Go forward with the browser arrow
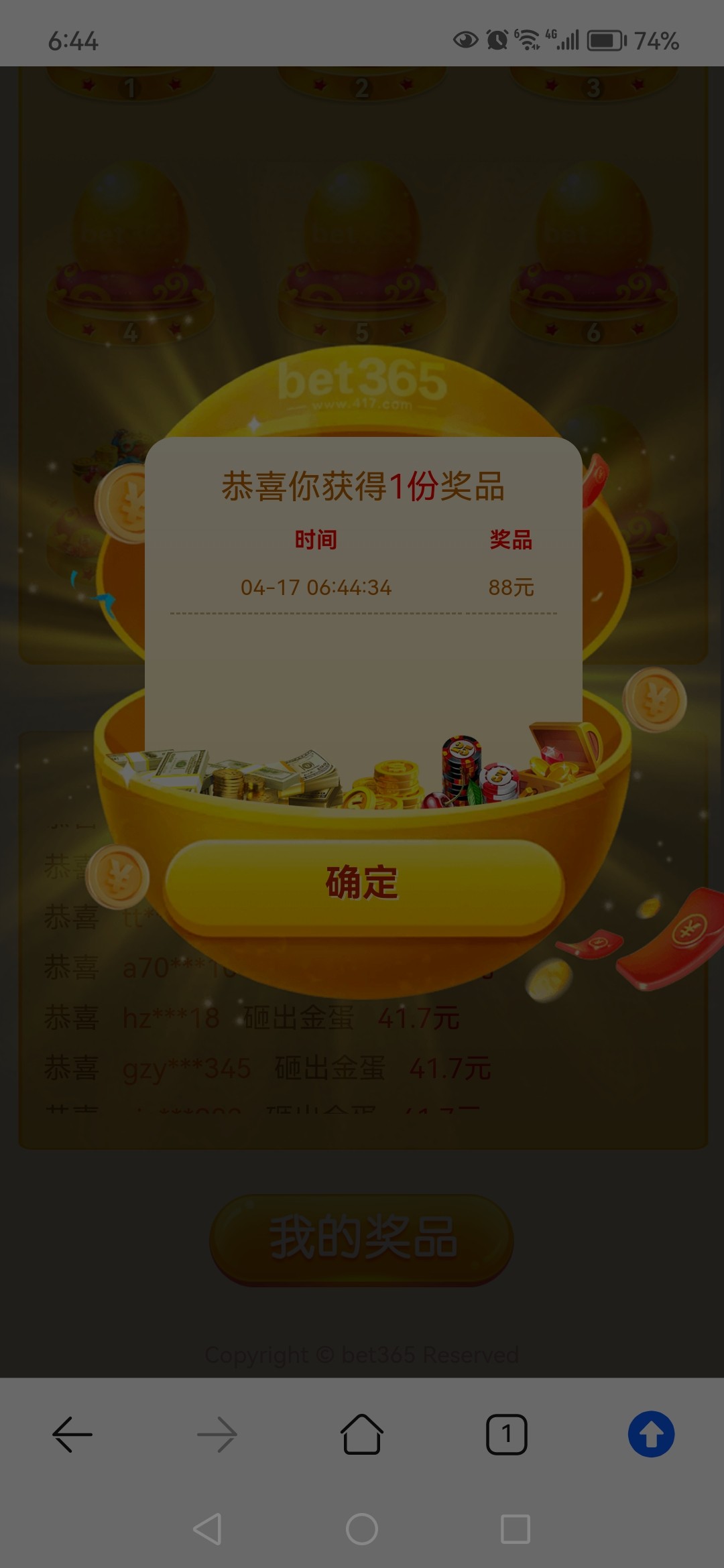Viewport: 724px width, 1568px height. coord(217,1434)
